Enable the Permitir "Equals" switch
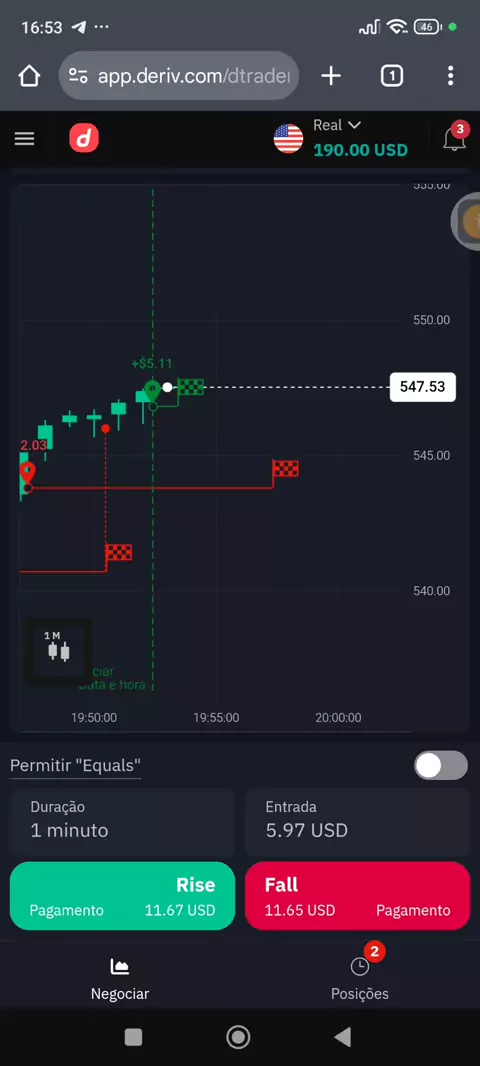 click(441, 766)
